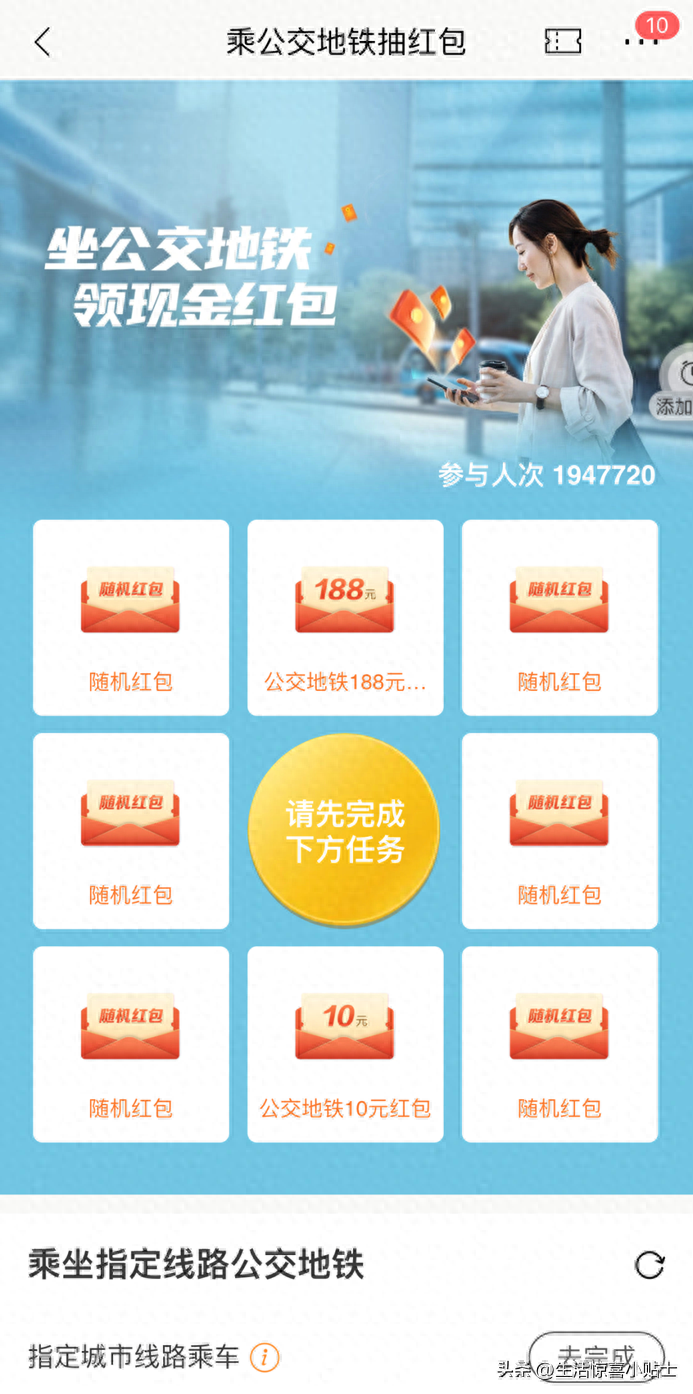Viewport: 693px width, 1394px height.
Task: Open the coupon ticket icon in header
Action: (x=563, y=41)
